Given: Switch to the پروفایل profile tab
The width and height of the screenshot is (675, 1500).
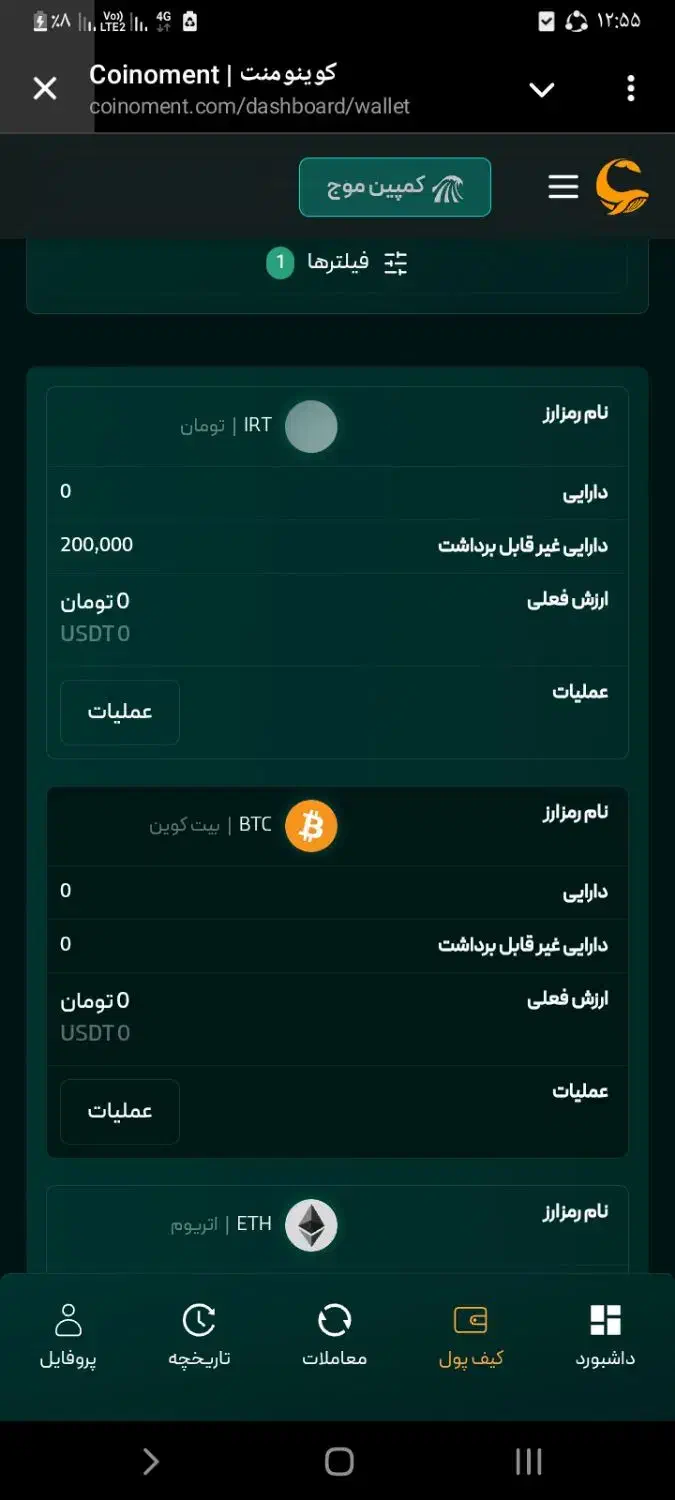Looking at the screenshot, I should [68, 1335].
